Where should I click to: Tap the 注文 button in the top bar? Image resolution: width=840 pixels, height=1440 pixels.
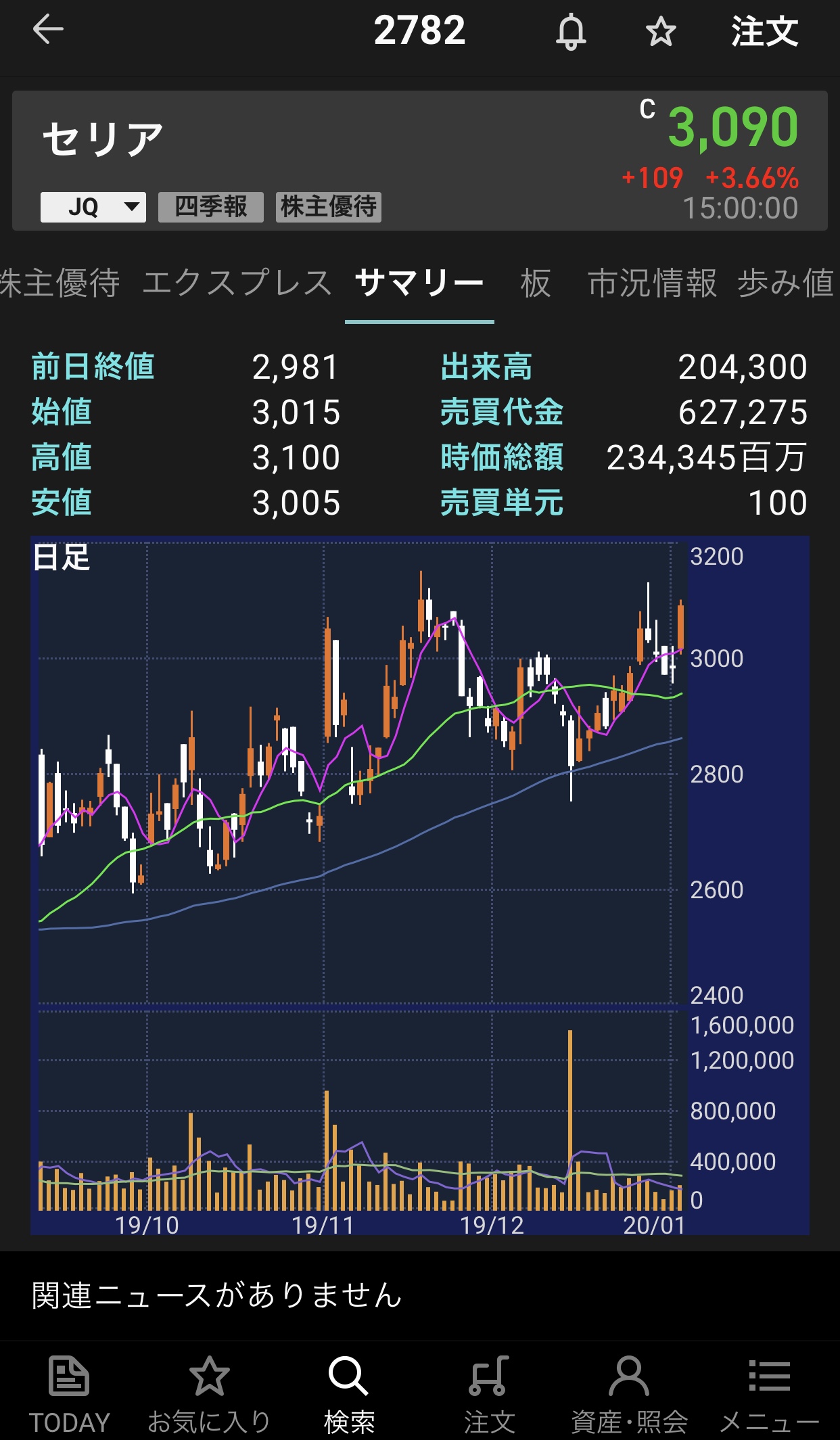pyautogui.click(x=764, y=32)
